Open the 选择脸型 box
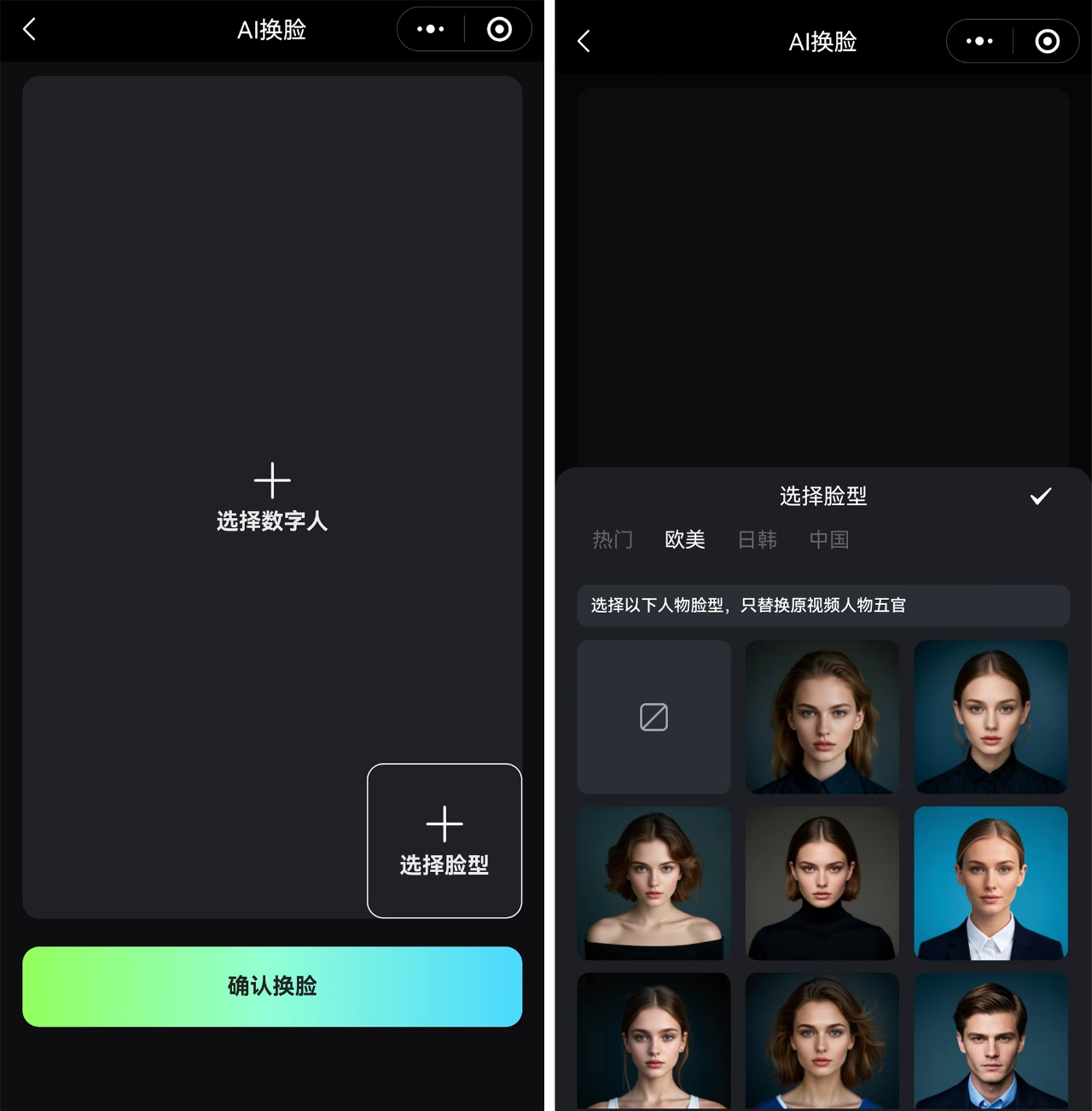This screenshot has width=1092, height=1111. point(444,841)
